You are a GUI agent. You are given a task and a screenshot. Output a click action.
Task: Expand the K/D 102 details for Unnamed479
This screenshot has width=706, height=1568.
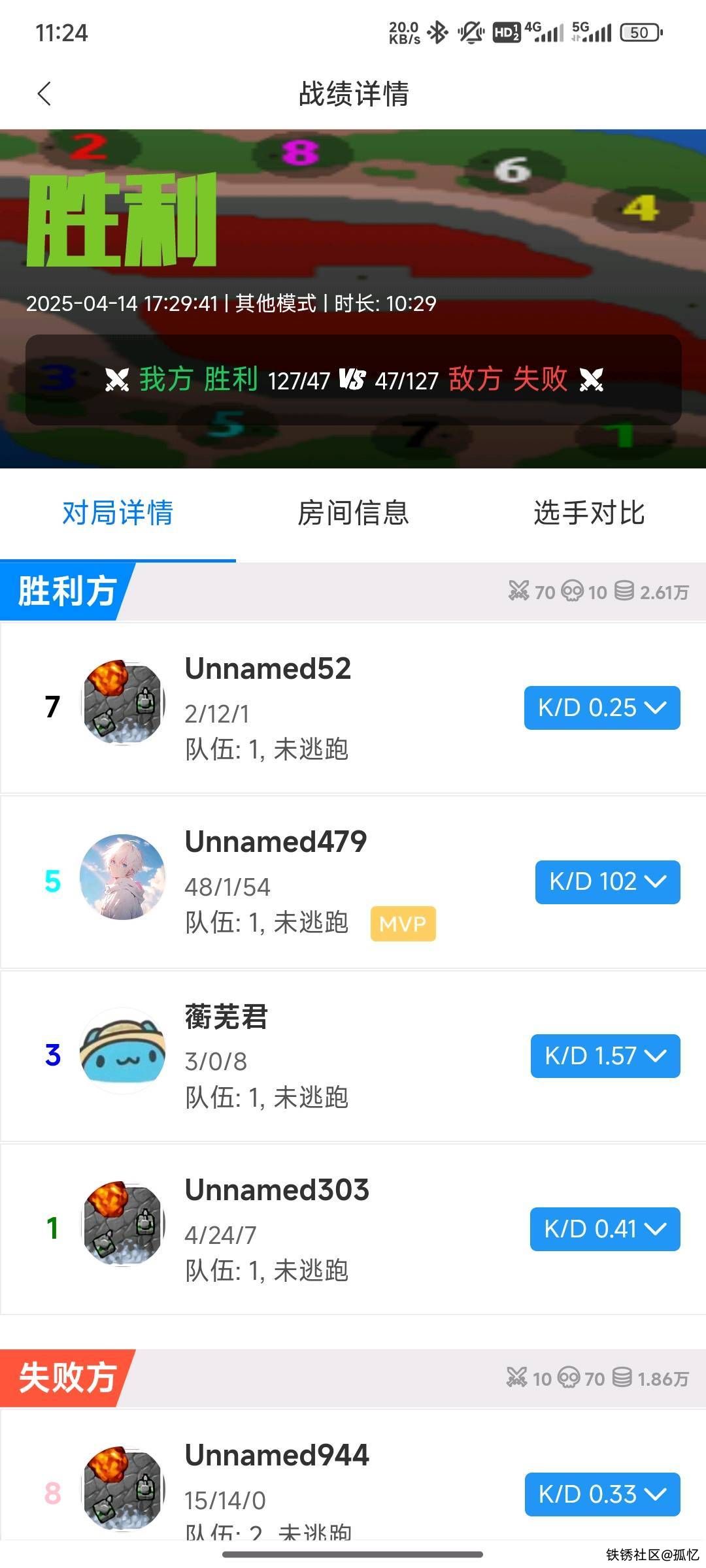click(x=607, y=882)
